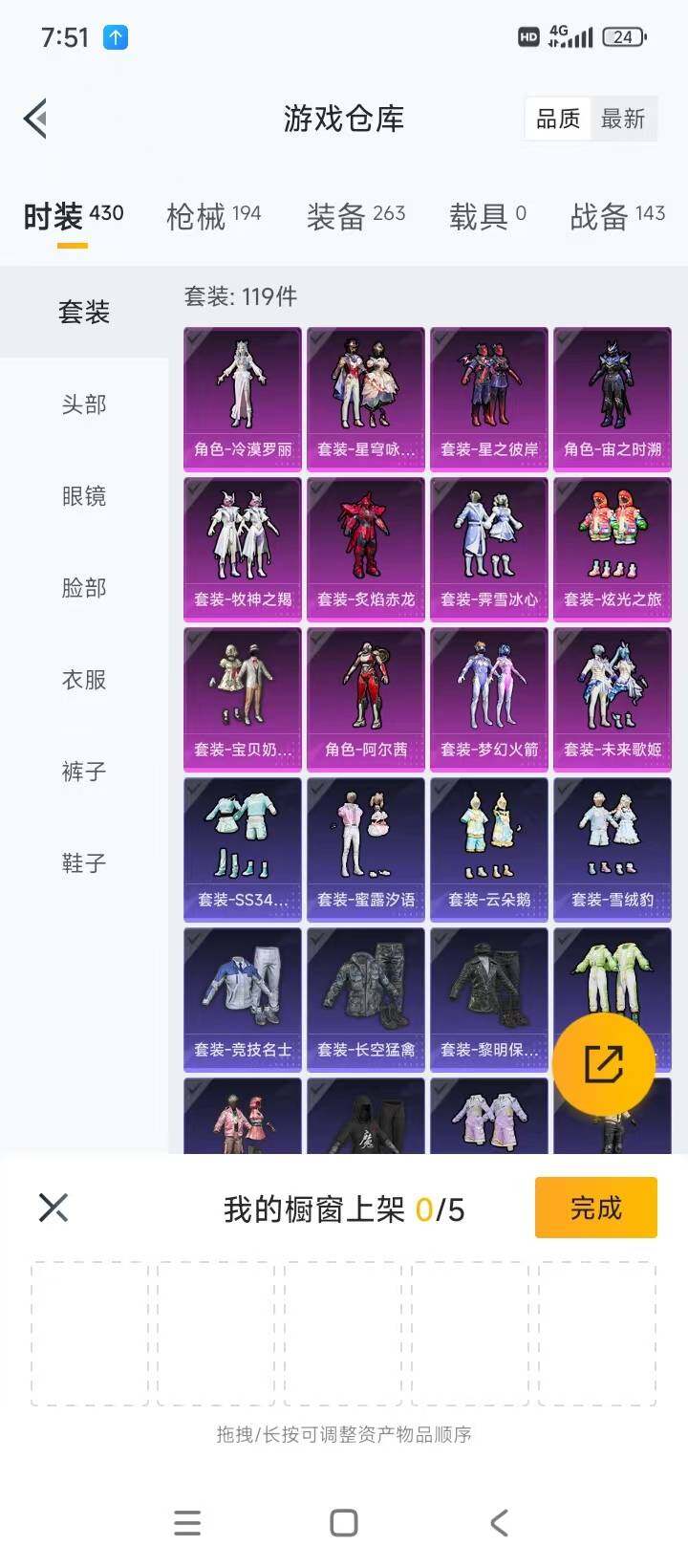Tap the 套装-炙焰赤龙 outfit card
The width and height of the screenshot is (688, 1568).
pos(365,549)
